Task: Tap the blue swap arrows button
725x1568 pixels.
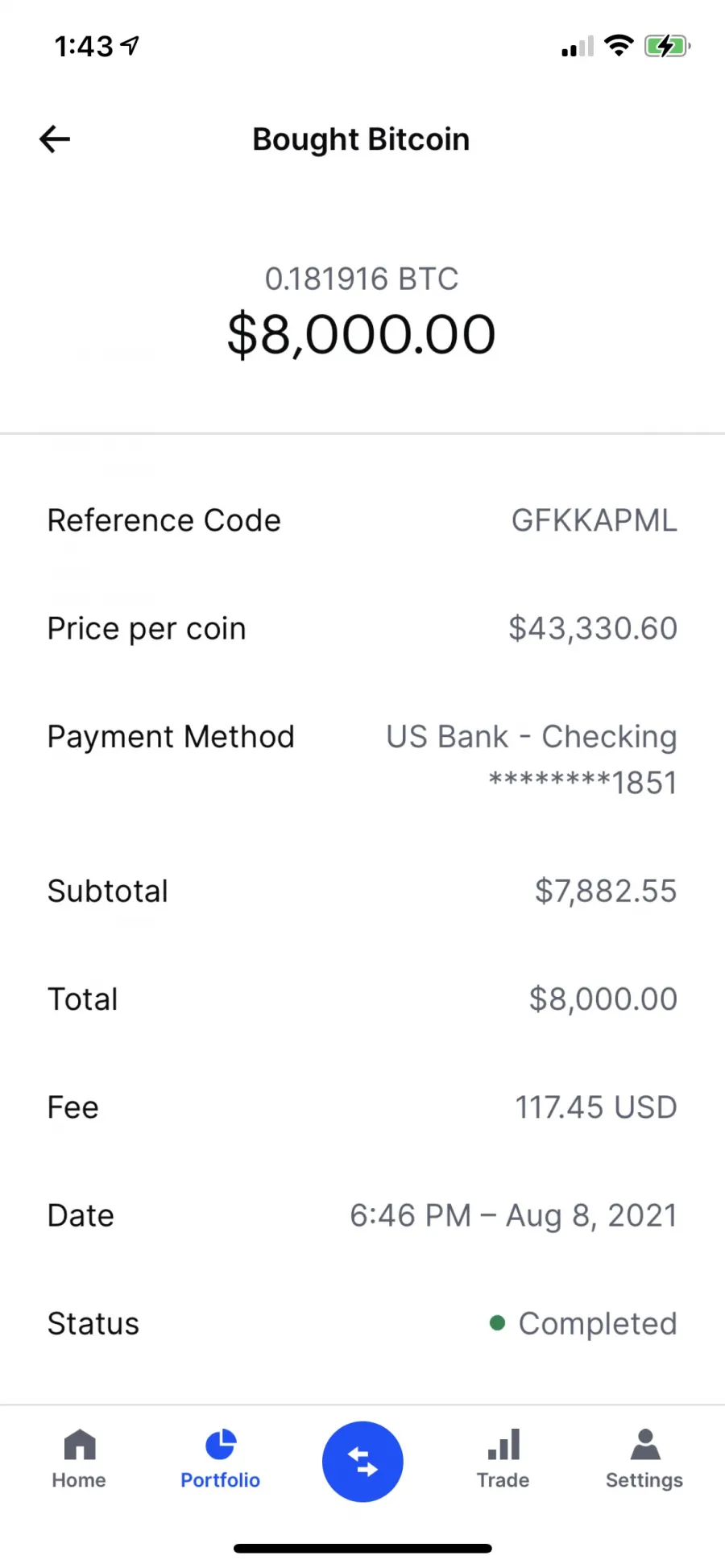Action: (362, 1461)
